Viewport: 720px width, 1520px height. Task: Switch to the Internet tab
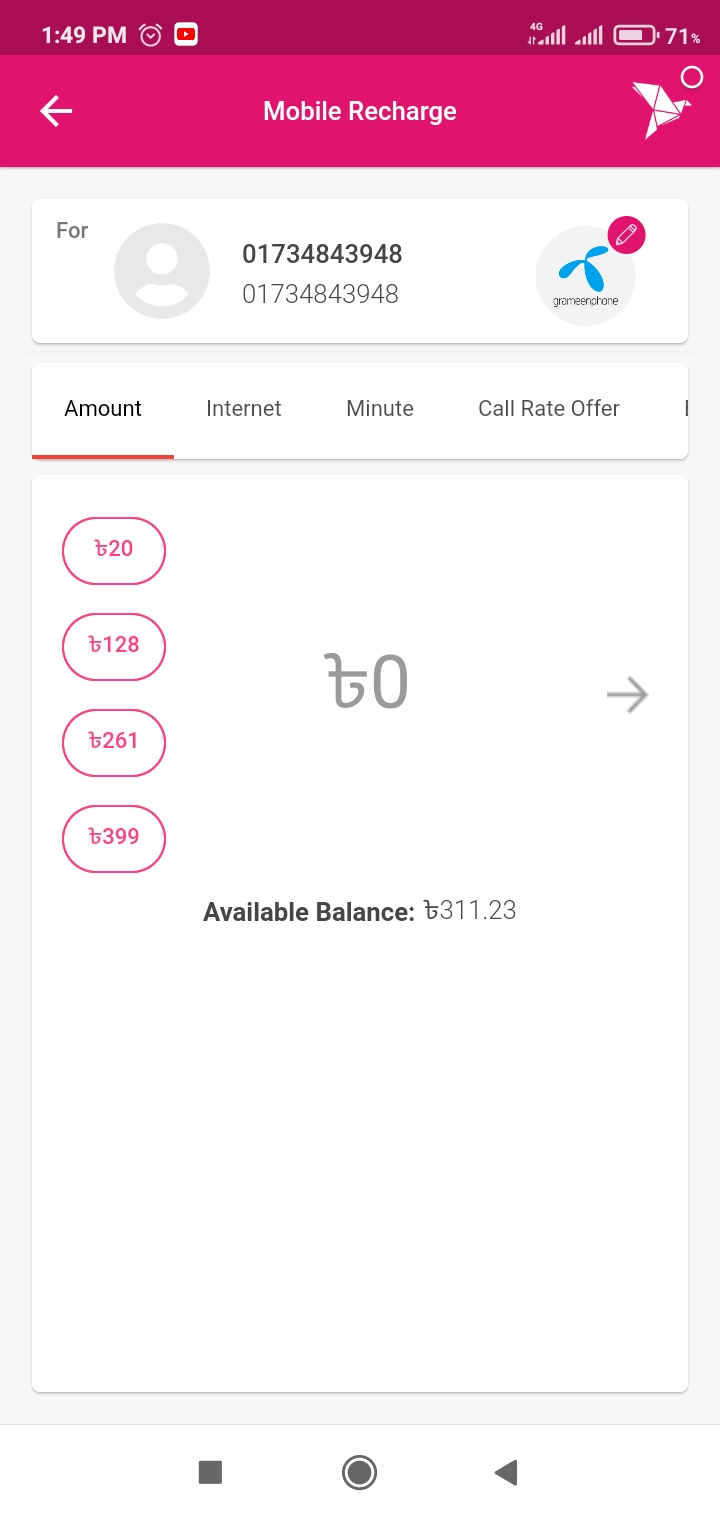click(244, 409)
